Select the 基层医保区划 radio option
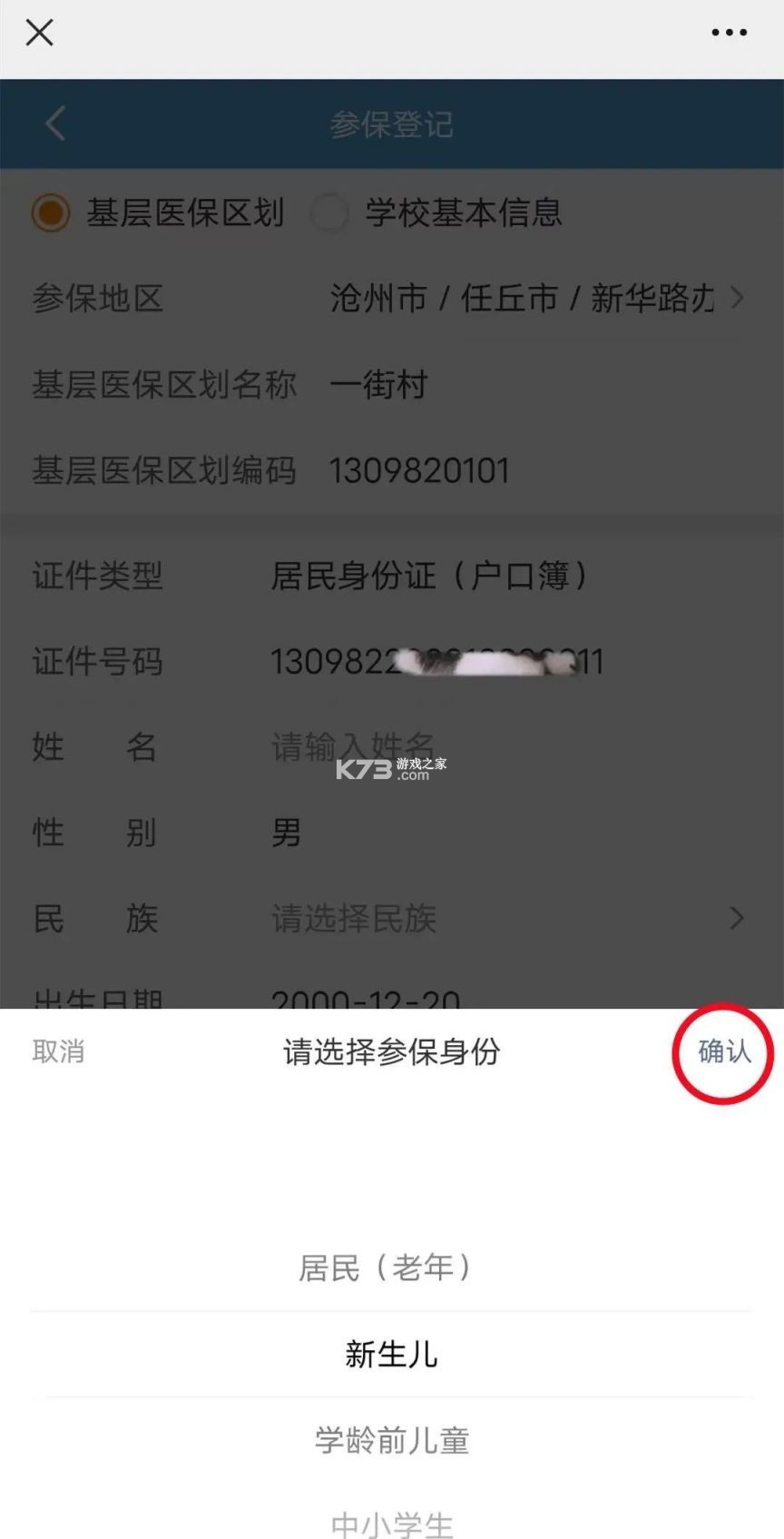Screen dimensions: 784x1539 tap(51, 214)
